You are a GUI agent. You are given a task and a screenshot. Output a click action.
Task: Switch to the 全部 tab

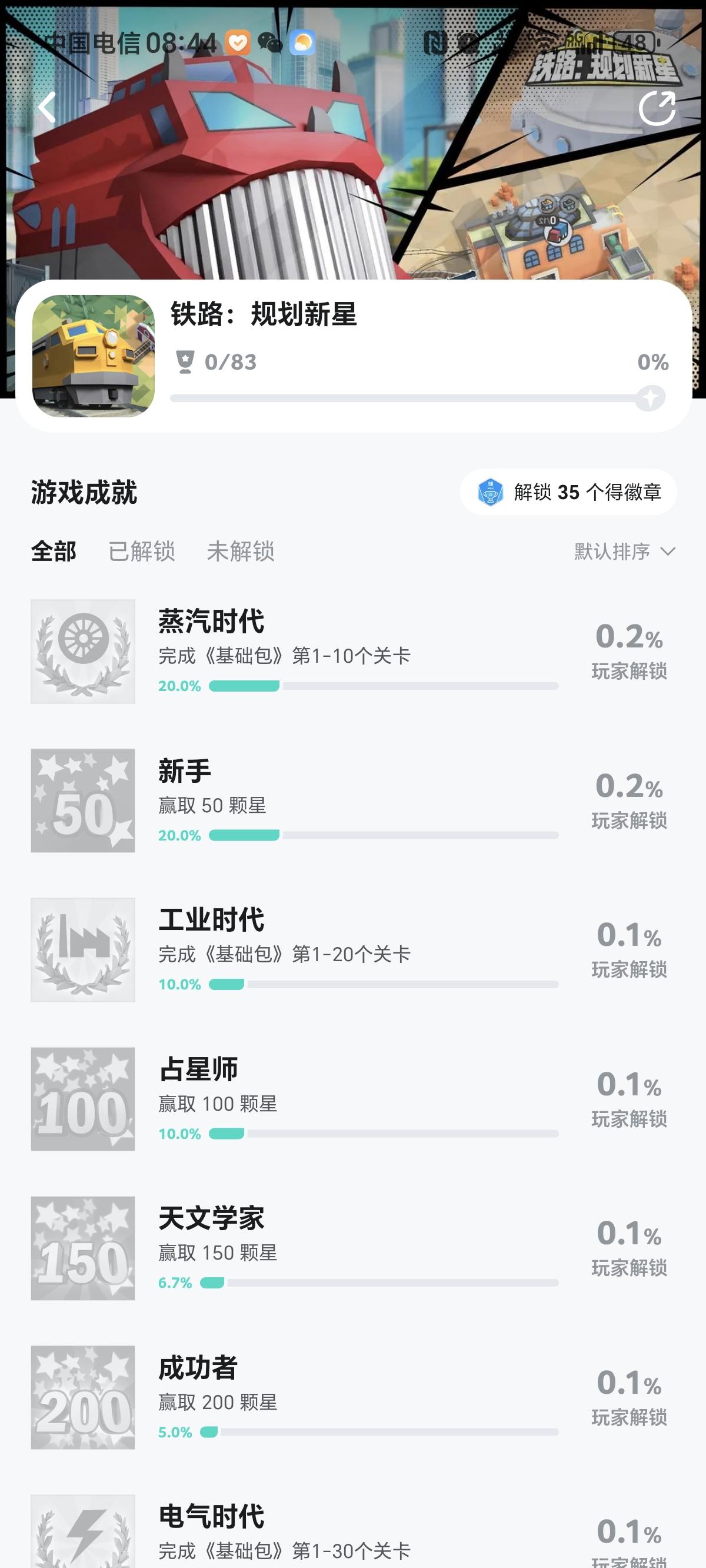[x=54, y=552]
